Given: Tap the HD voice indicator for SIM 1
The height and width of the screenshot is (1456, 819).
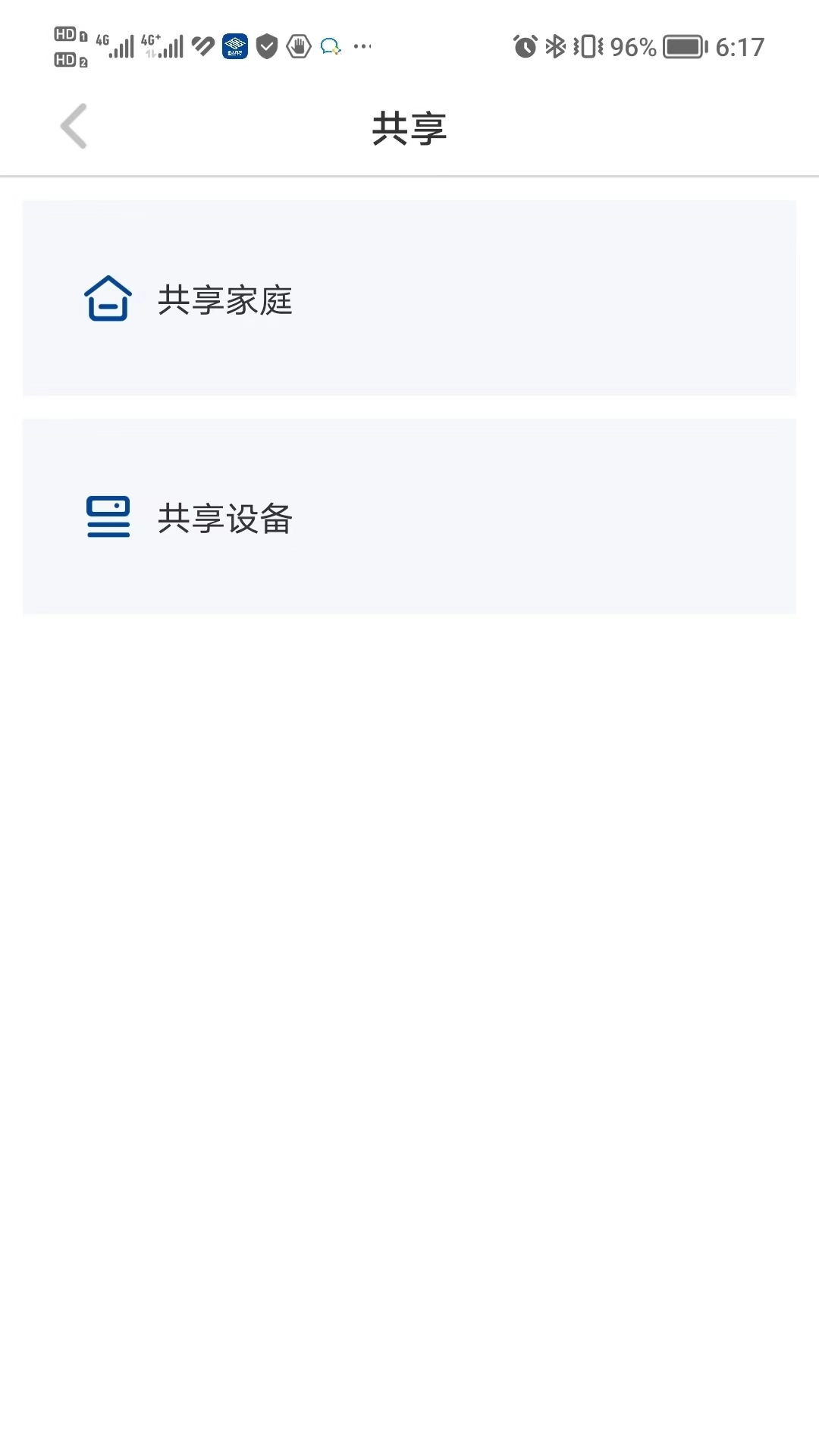Looking at the screenshot, I should (67, 34).
